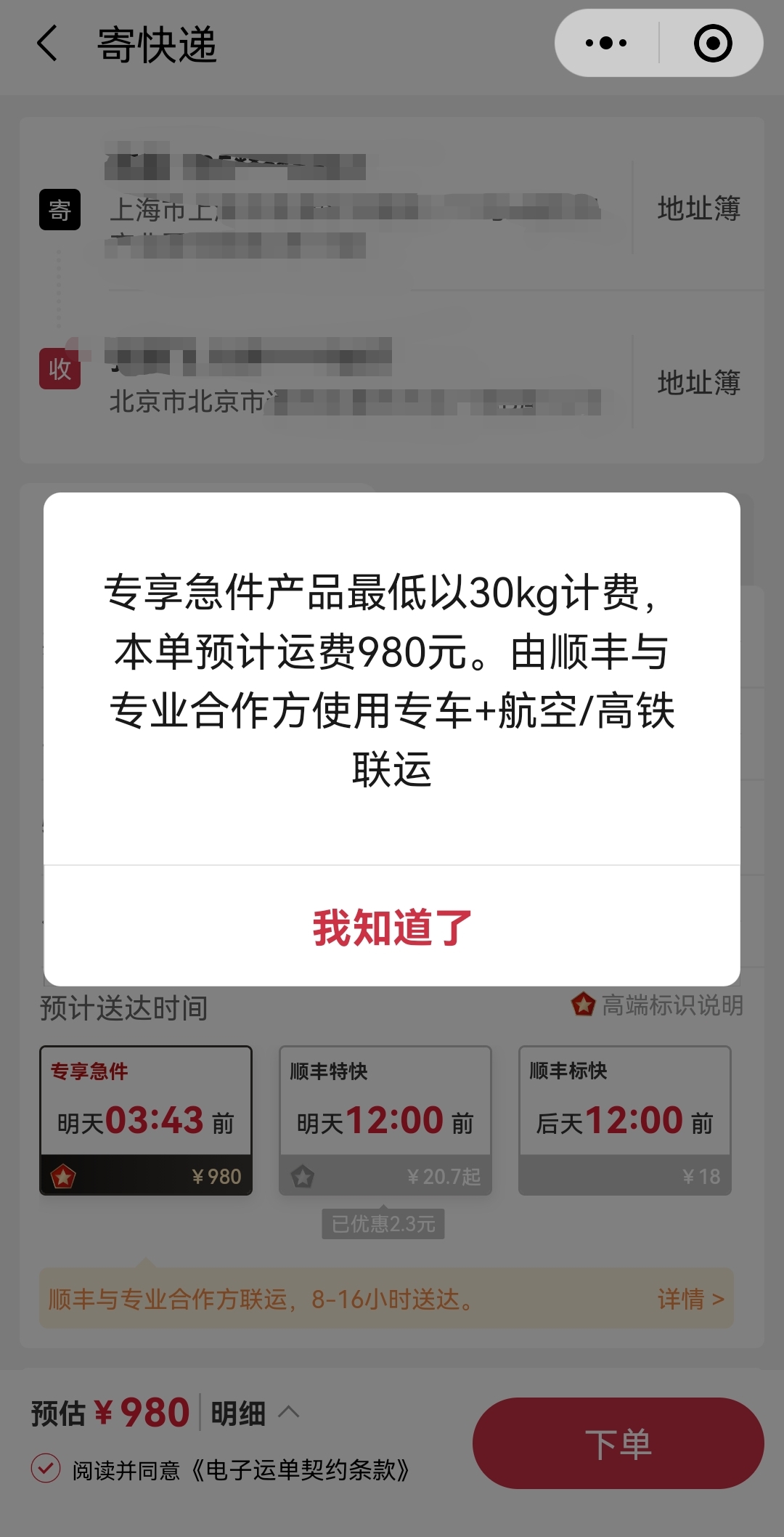Select the 专享急件 delivery option

click(x=146, y=1119)
